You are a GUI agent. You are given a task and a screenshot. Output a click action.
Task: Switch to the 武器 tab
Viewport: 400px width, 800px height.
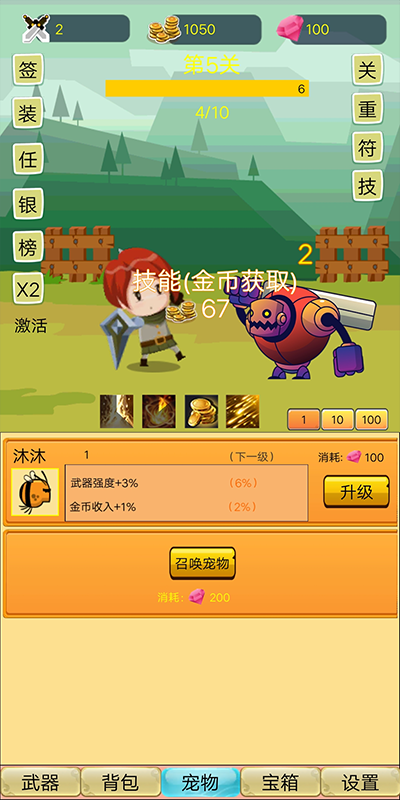[x=40, y=783]
